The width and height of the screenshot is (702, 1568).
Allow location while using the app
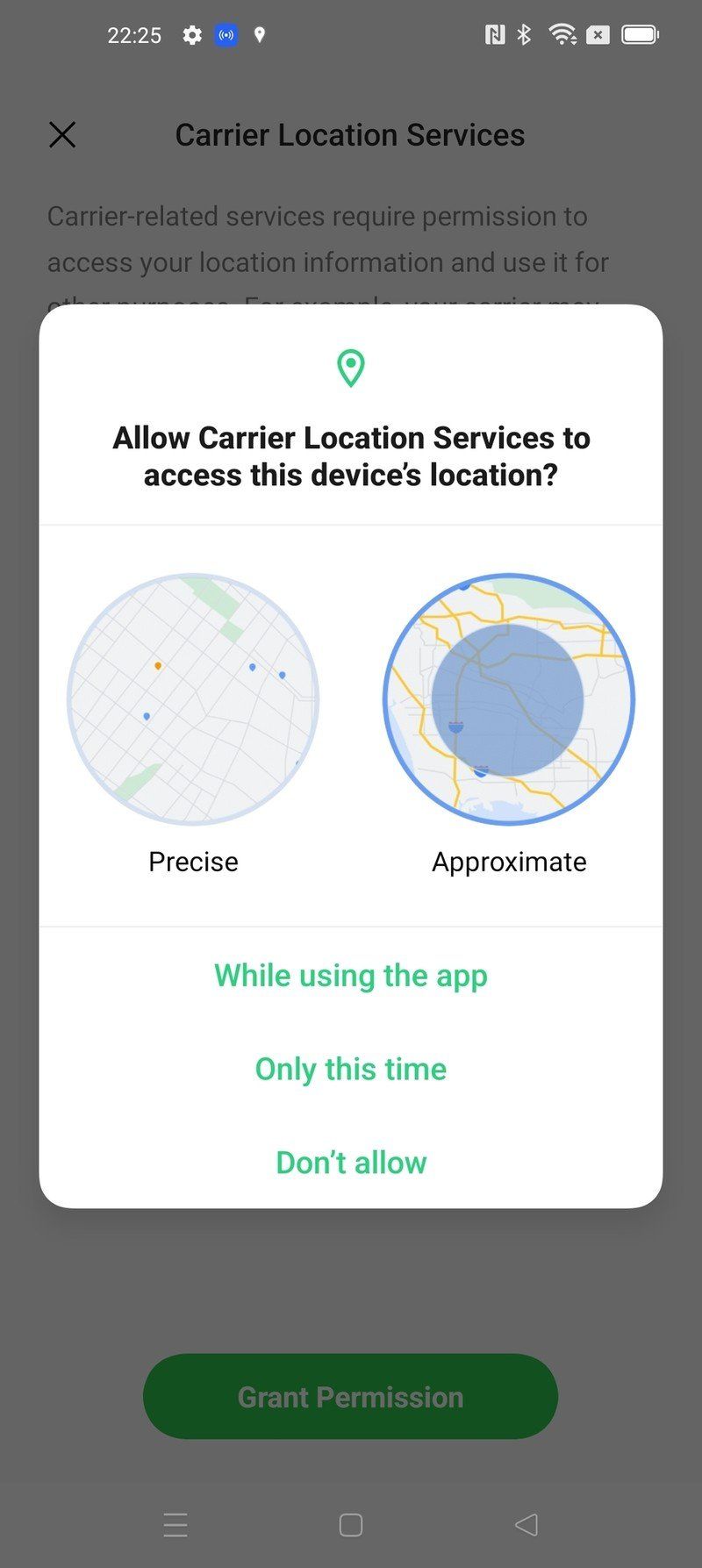pyautogui.click(x=351, y=976)
